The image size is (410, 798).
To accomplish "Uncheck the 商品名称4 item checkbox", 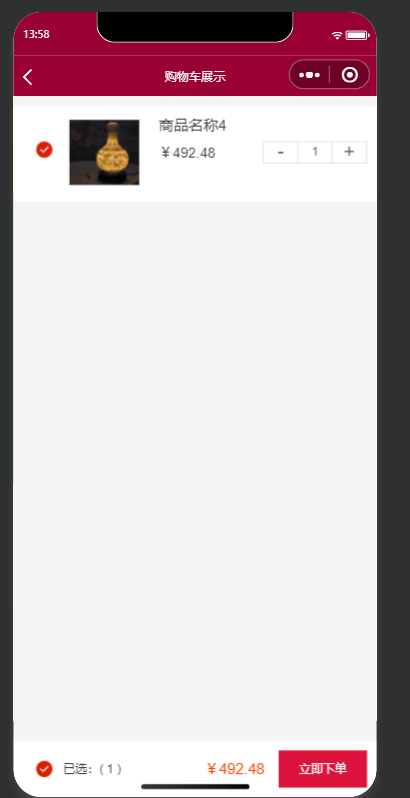I will click(x=44, y=150).
